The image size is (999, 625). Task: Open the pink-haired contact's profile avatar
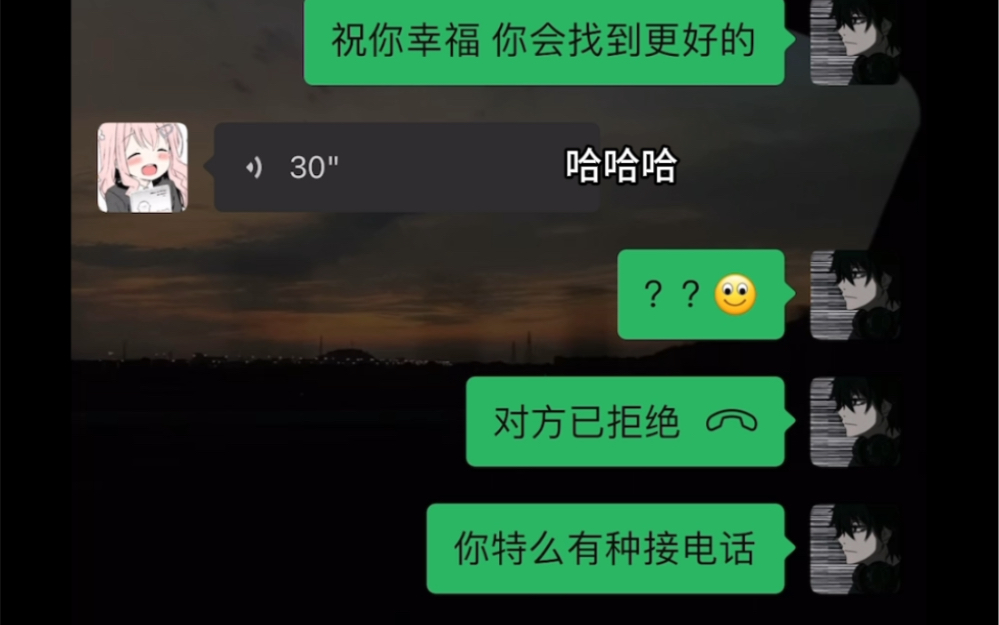(x=142, y=167)
